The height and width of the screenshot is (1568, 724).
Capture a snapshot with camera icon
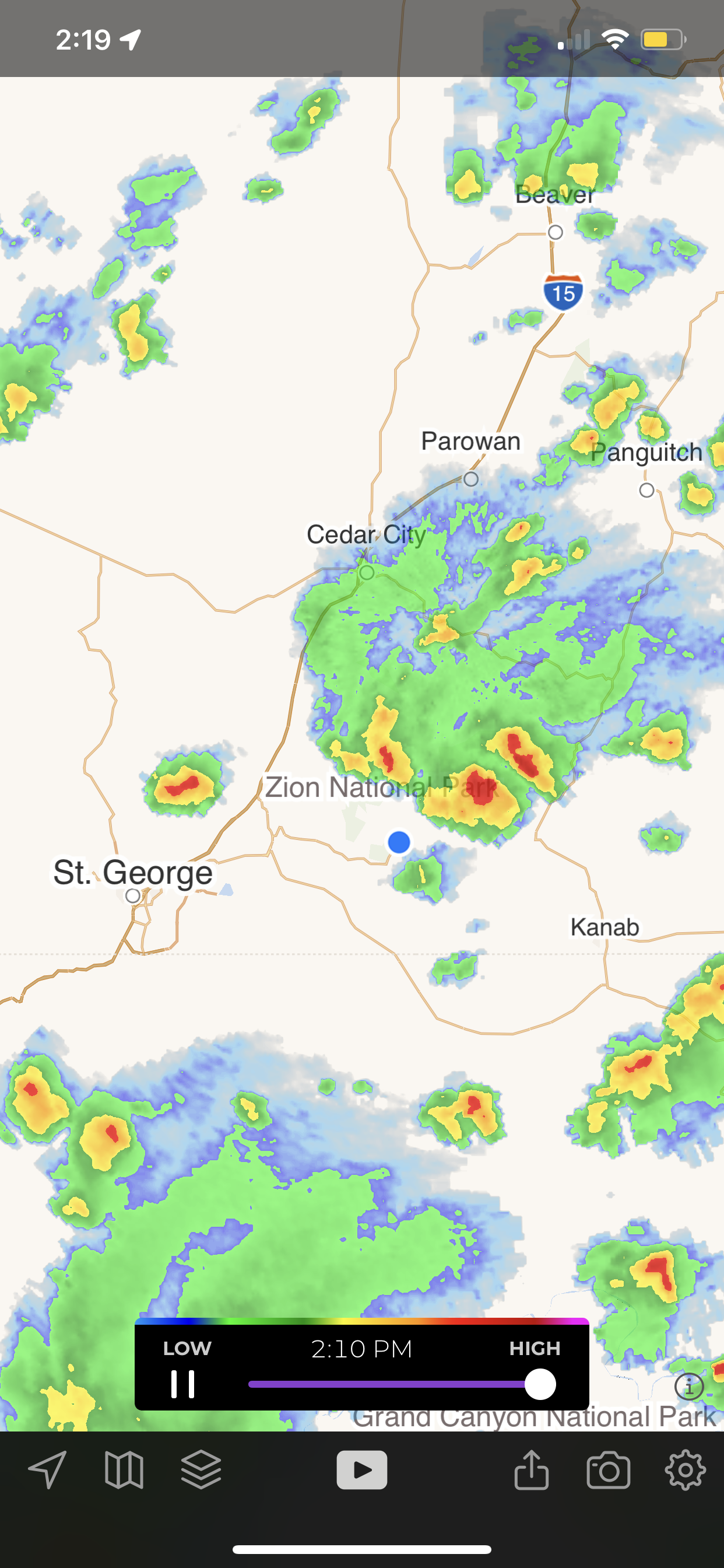click(609, 1471)
